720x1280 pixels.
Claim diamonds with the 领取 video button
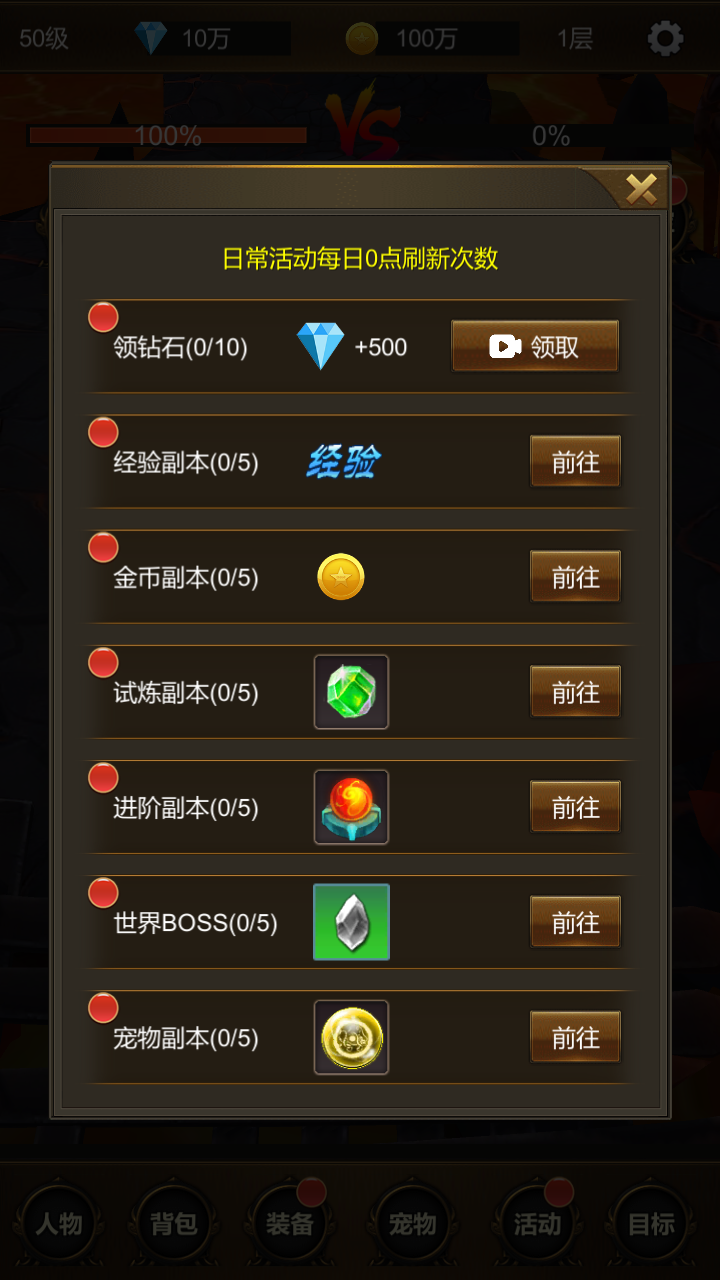pyautogui.click(x=535, y=346)
